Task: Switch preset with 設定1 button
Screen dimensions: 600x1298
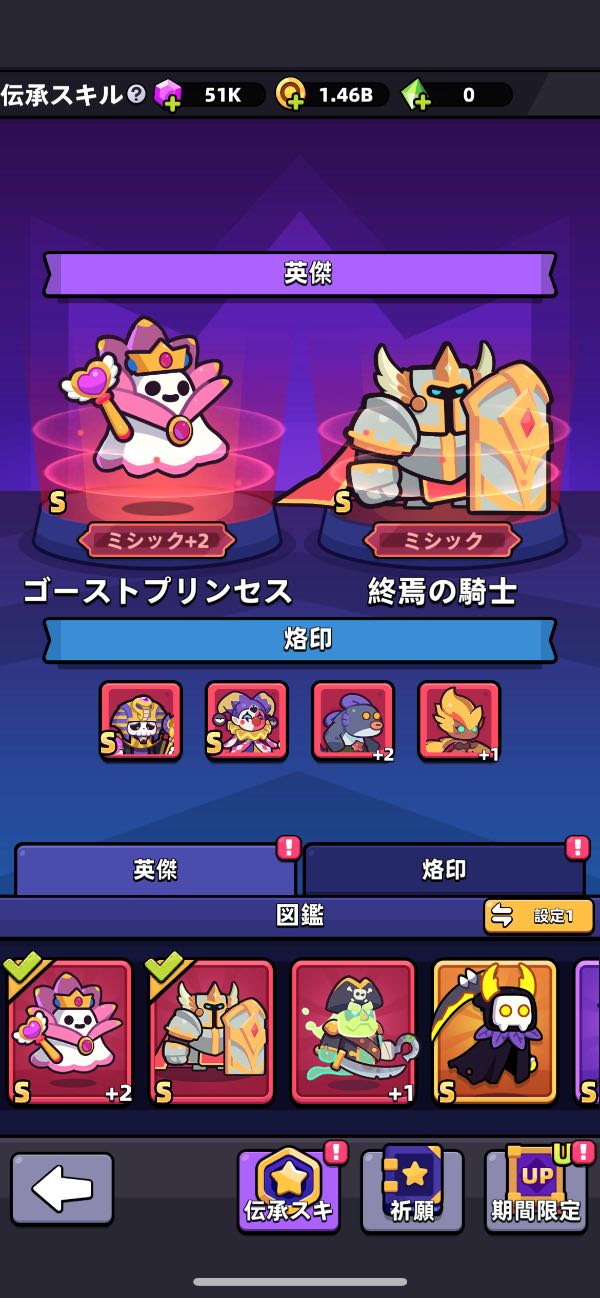Action: point(538,916)
